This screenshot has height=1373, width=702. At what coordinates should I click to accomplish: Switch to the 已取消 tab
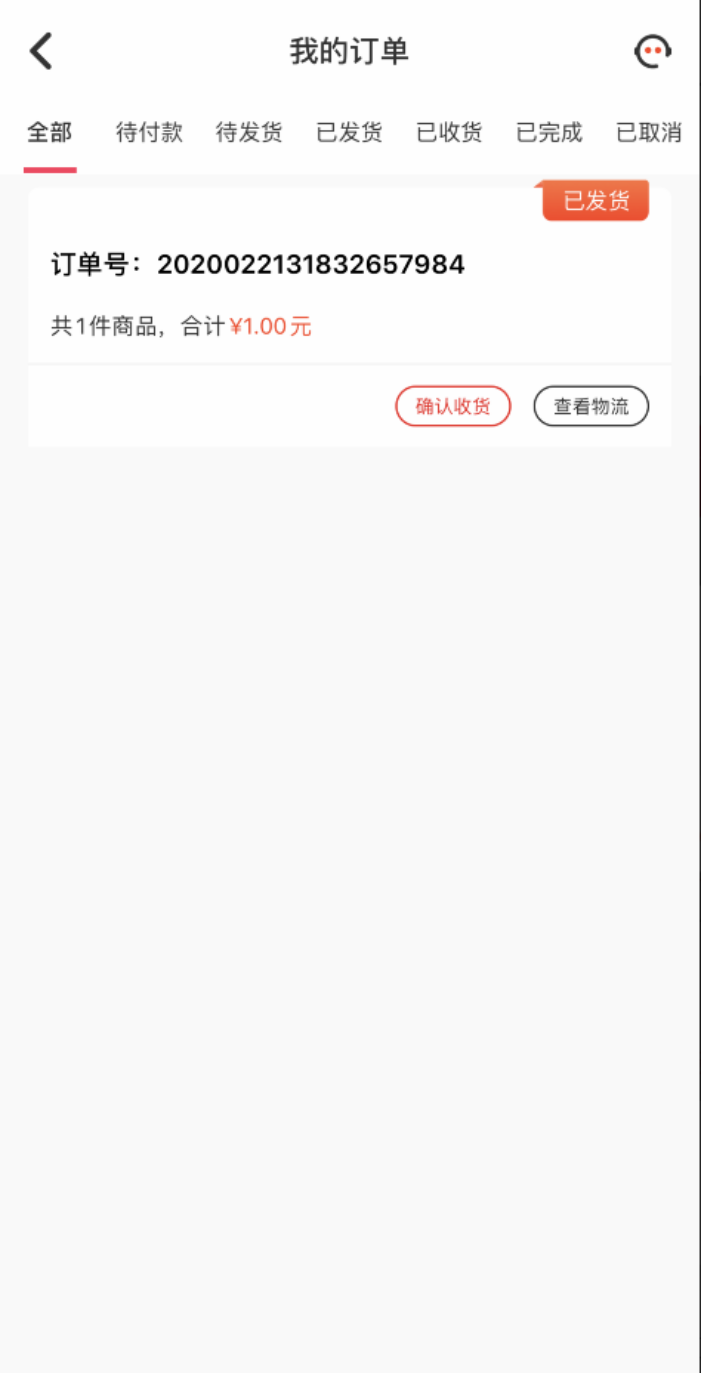click(x=650, y=132)
